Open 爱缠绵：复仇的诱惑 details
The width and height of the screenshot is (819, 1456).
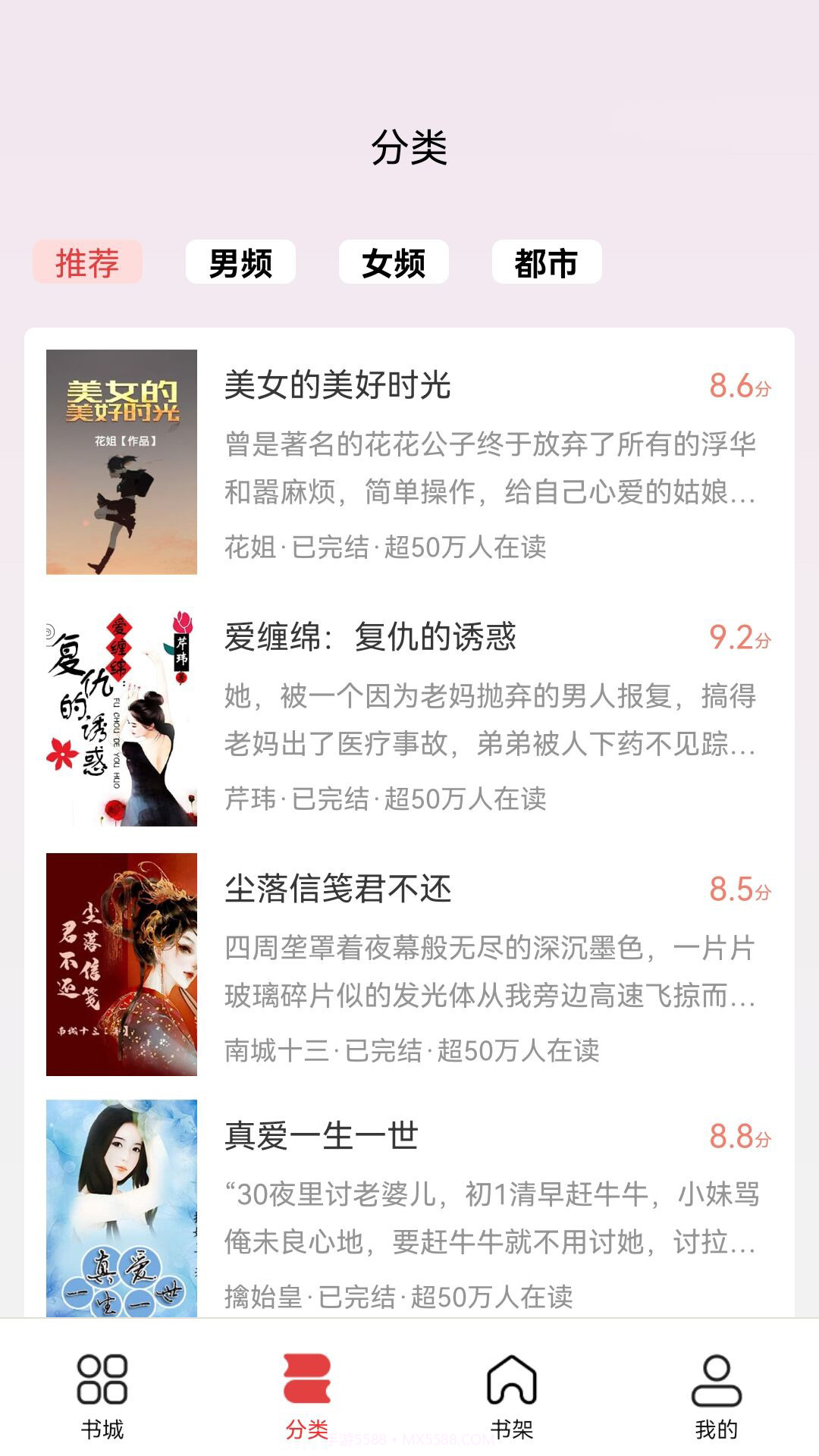tap(373, 639)
